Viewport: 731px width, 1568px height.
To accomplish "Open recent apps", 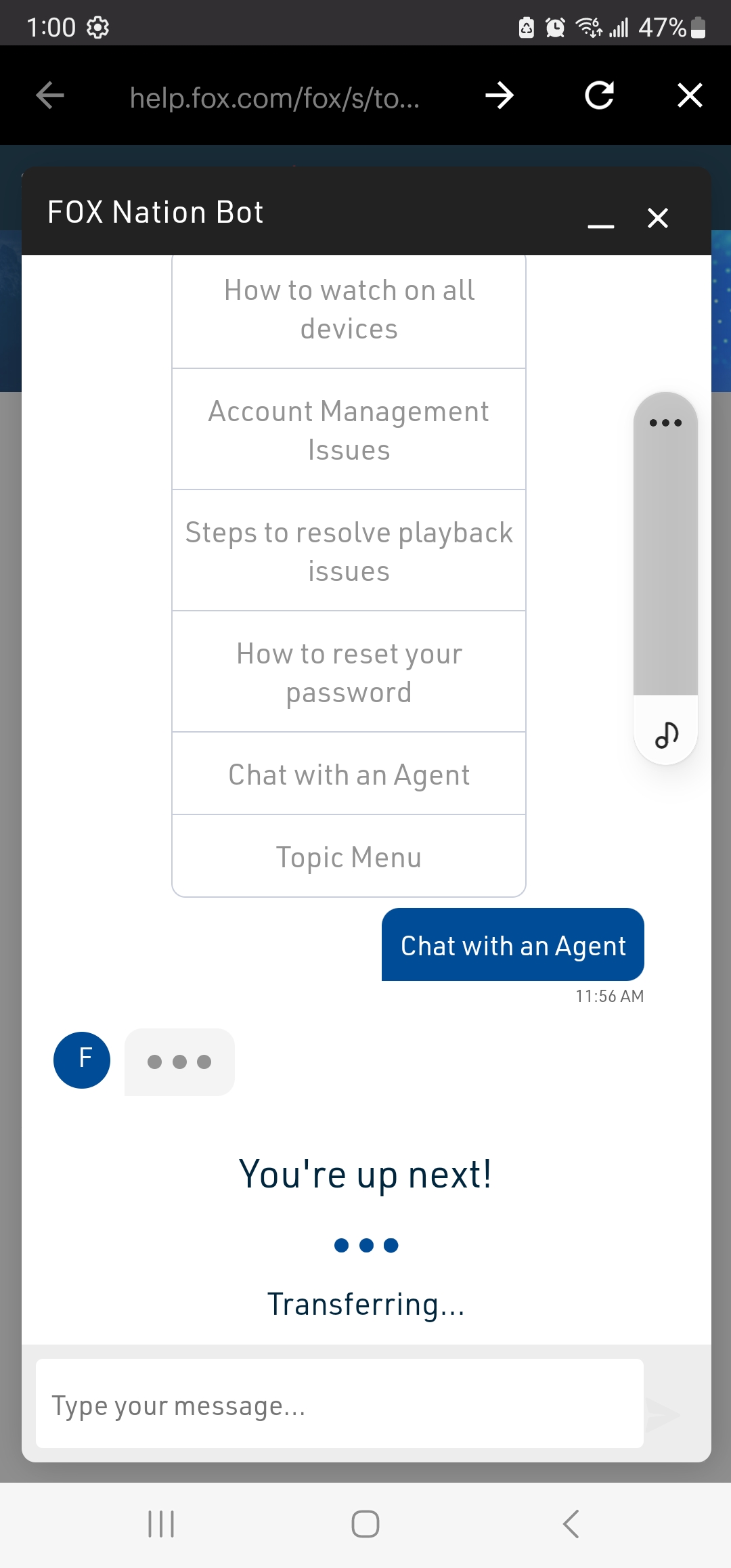I will (x=161, y=1524).
